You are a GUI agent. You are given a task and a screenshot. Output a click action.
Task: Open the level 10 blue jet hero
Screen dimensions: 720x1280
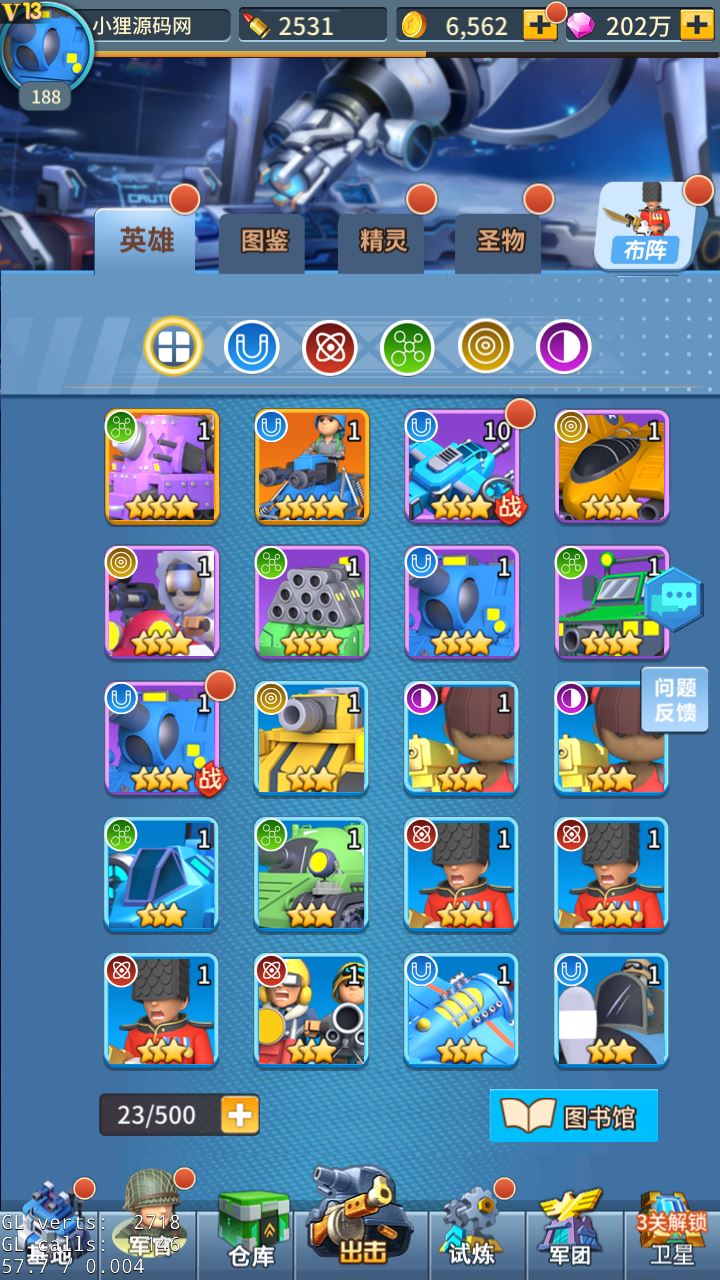(x=462, y=466)
